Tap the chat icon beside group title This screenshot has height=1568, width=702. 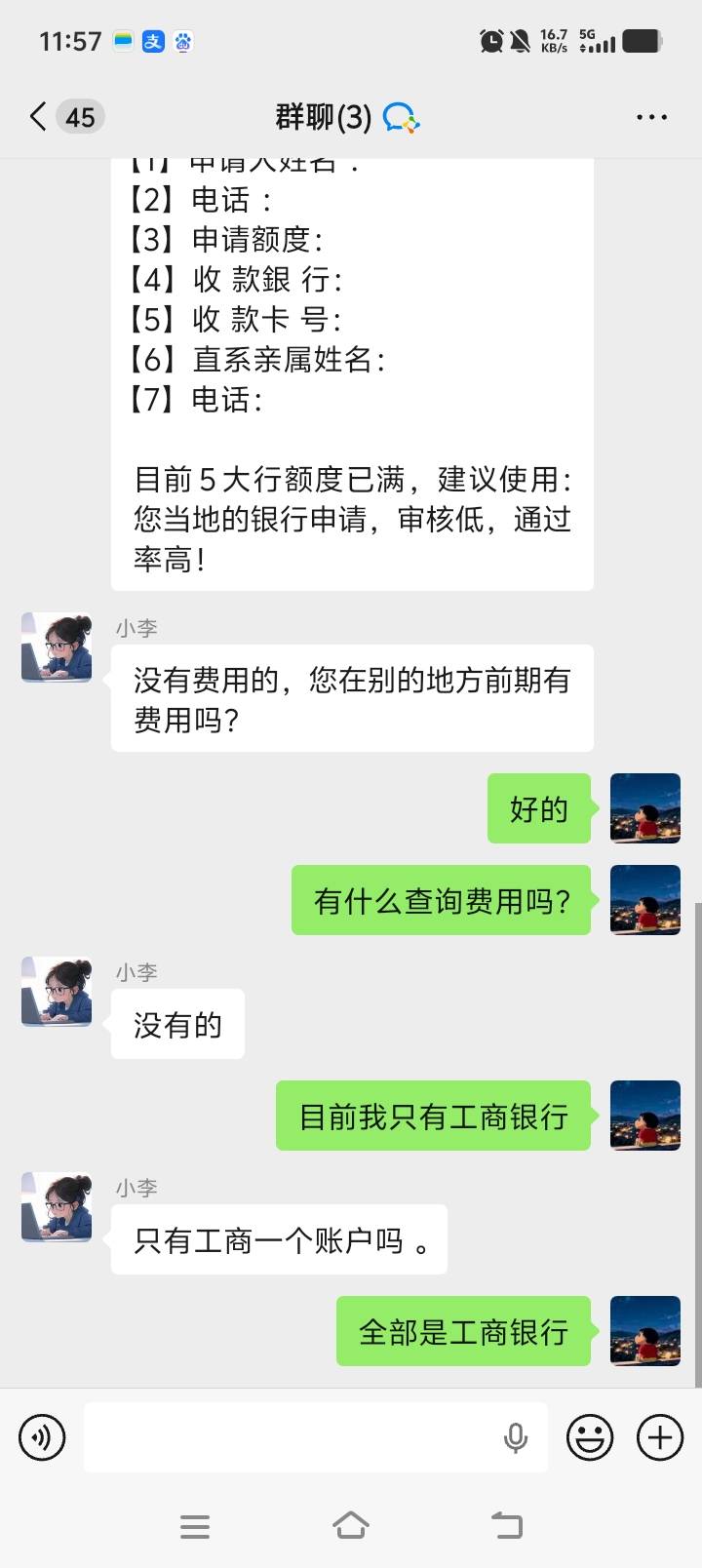(x=401, y=118)
